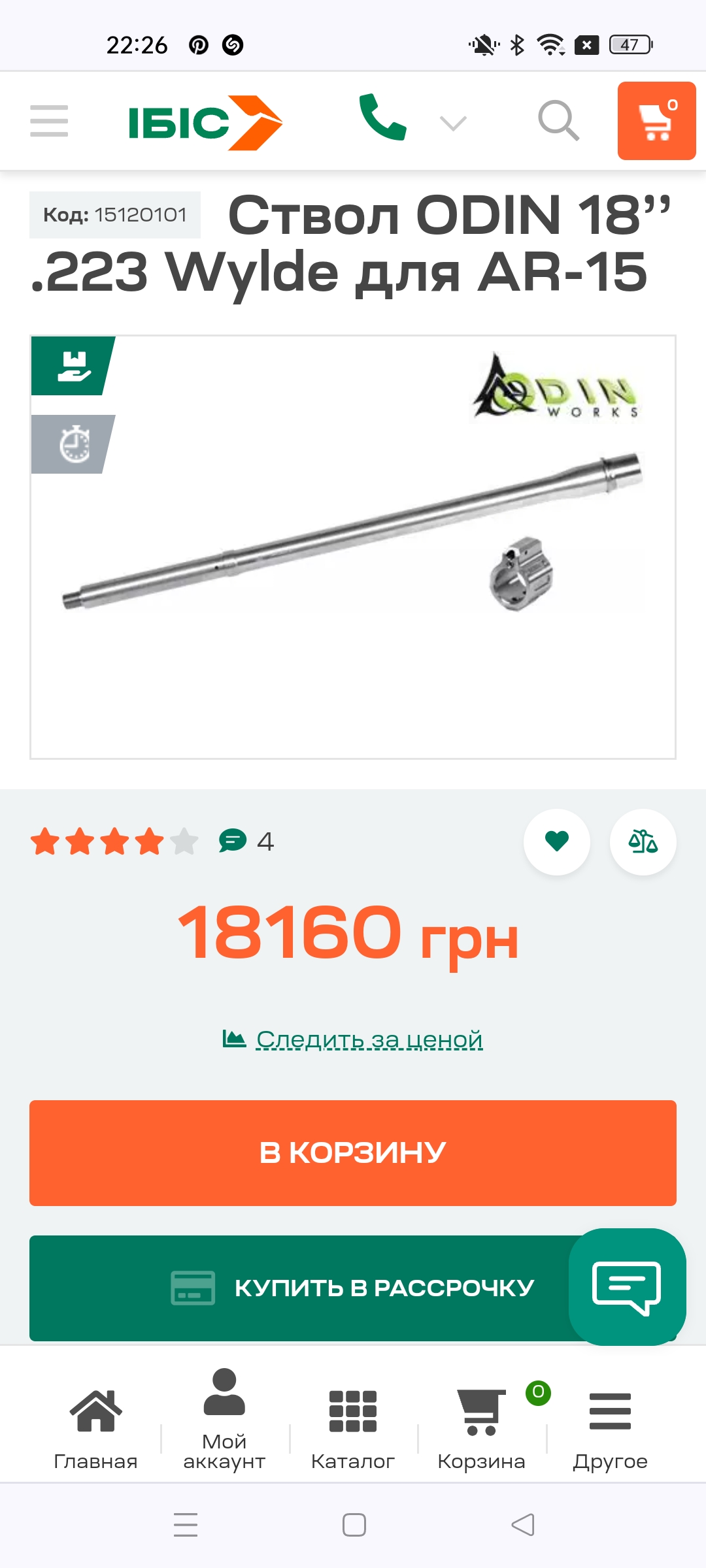The height and width of the screenshot is (1568, 706).
Task: Open the ODIN barrel product image
Action: pyautogui.click(x=353, y=547)
